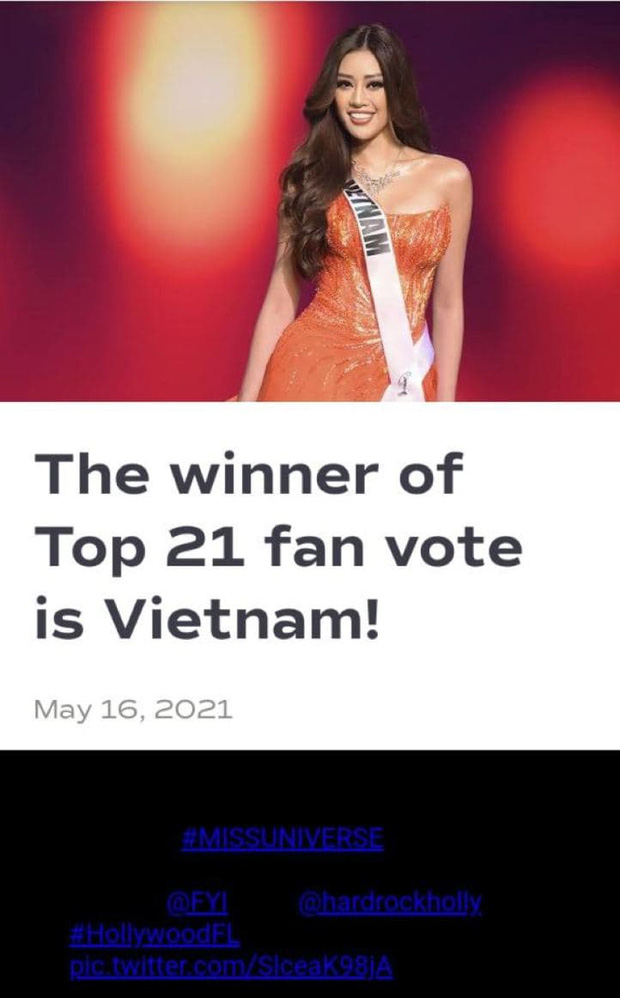Visit the @FYI profile link
This screenshot has height=998, width=620.
tap(196, 904)
